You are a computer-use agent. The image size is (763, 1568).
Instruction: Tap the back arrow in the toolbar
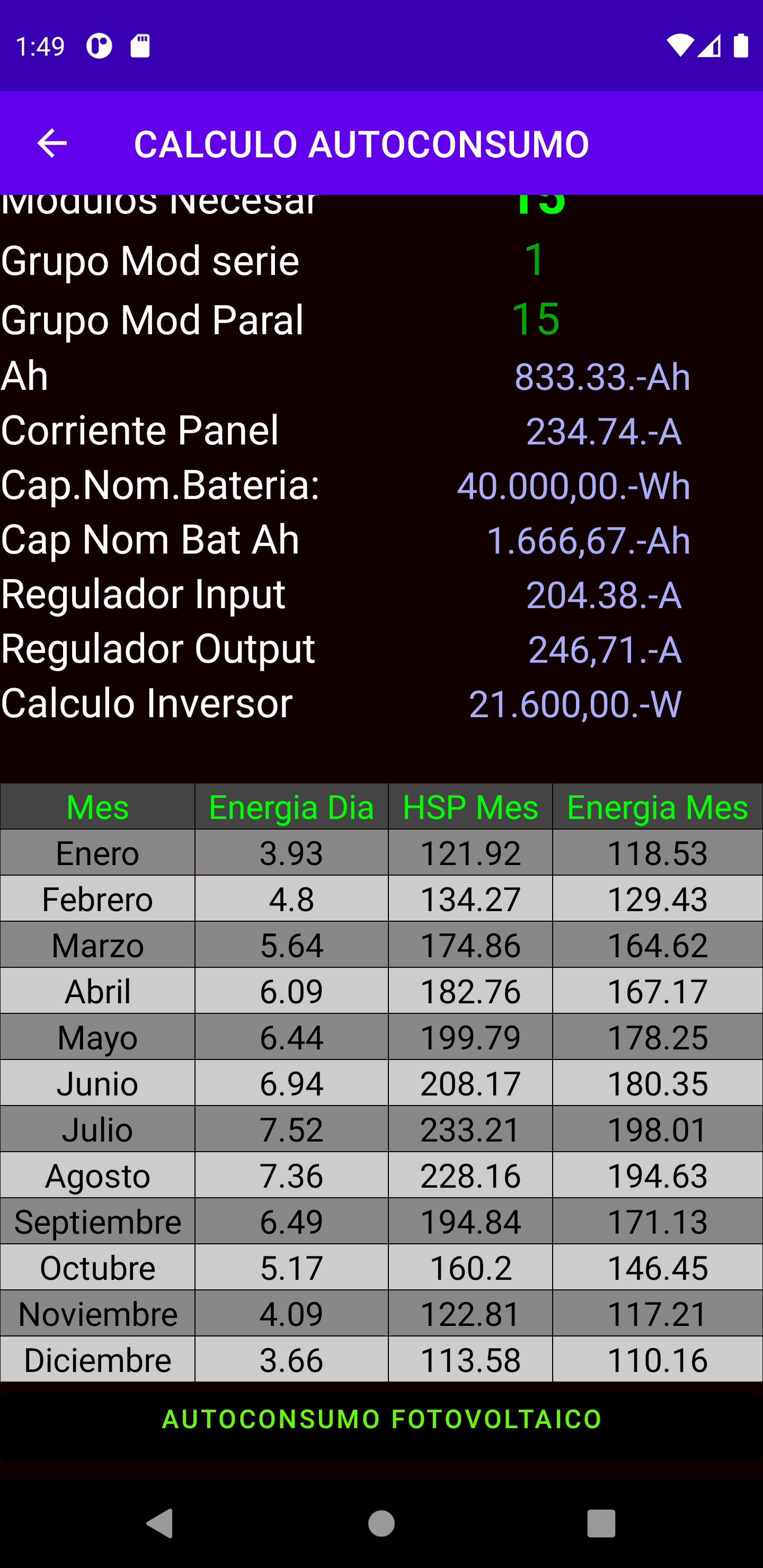51,144
